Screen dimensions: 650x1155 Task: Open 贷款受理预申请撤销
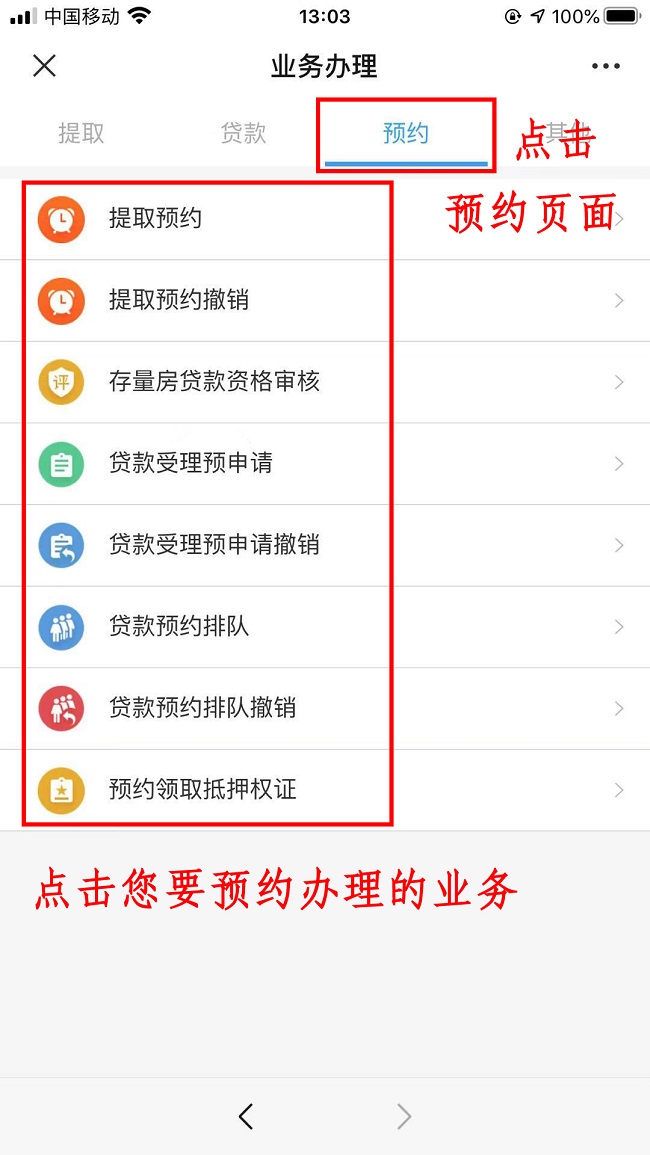325,546
